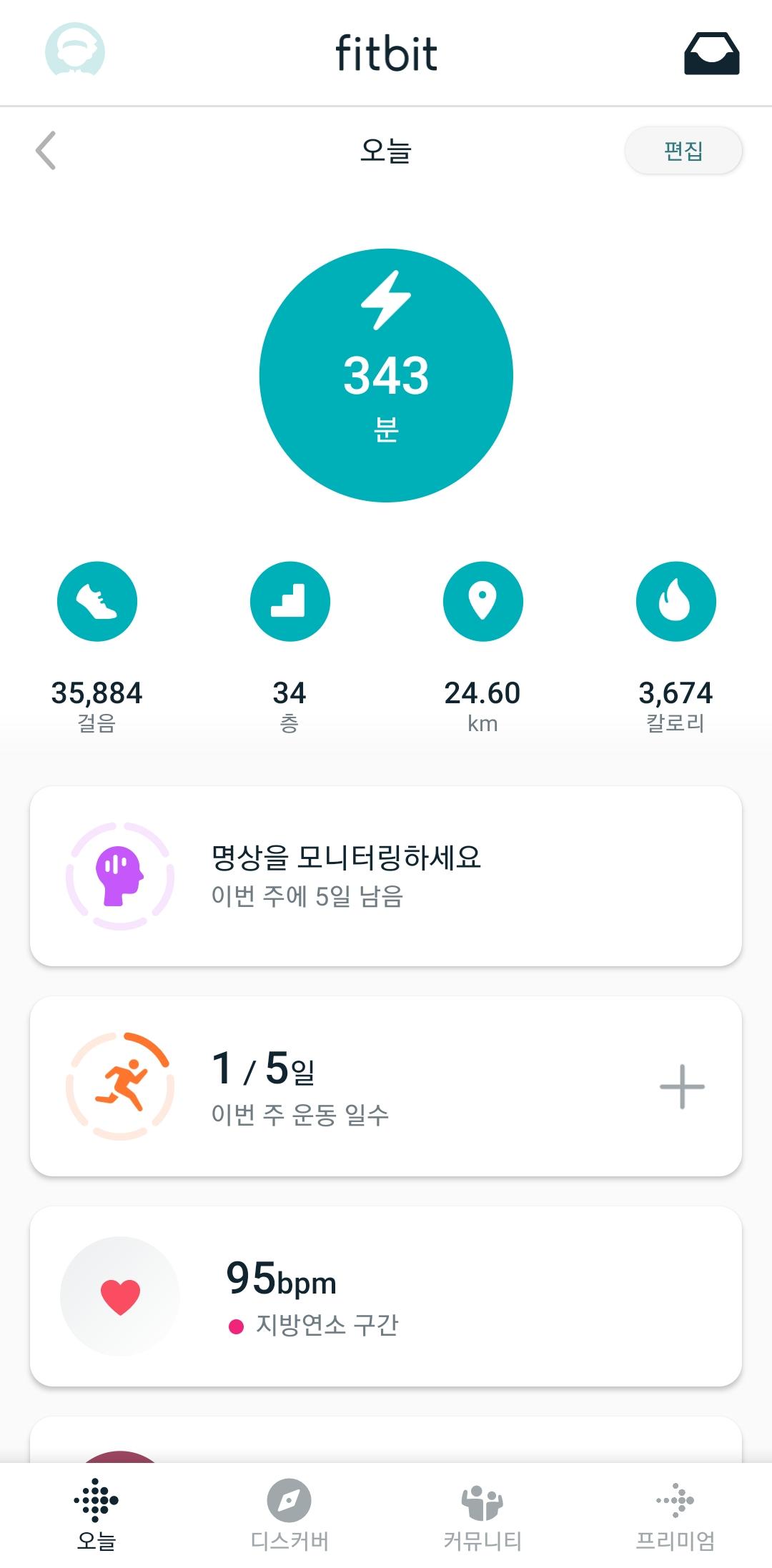The image size is (772, 1568).
Task: Go back with the left arrow
Action: [x=46, y=151]
